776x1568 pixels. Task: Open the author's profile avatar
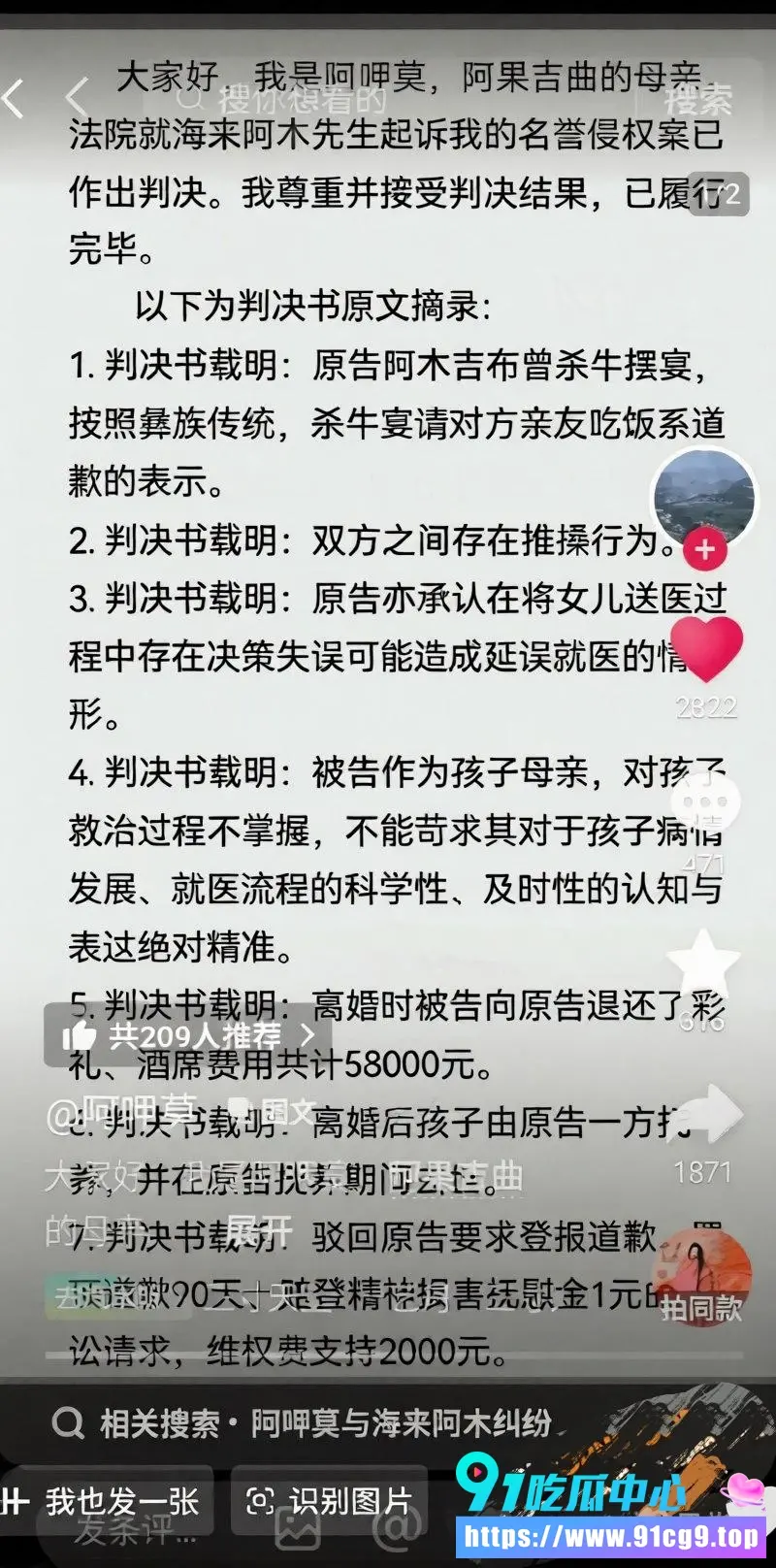click(704, 496)
